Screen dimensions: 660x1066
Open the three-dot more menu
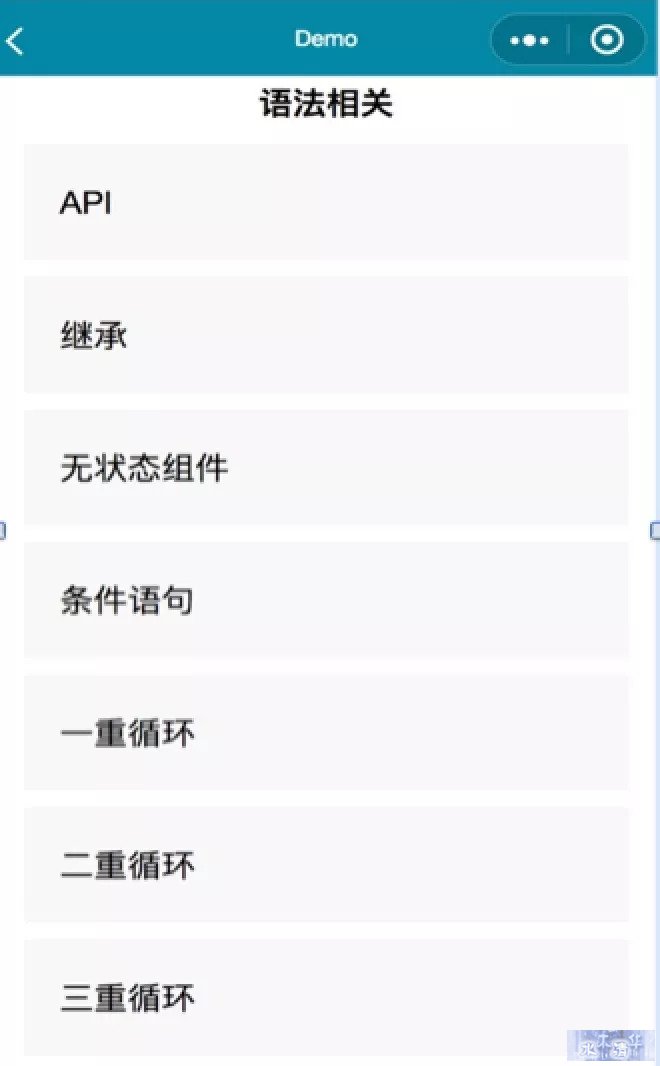click(529, 40)
